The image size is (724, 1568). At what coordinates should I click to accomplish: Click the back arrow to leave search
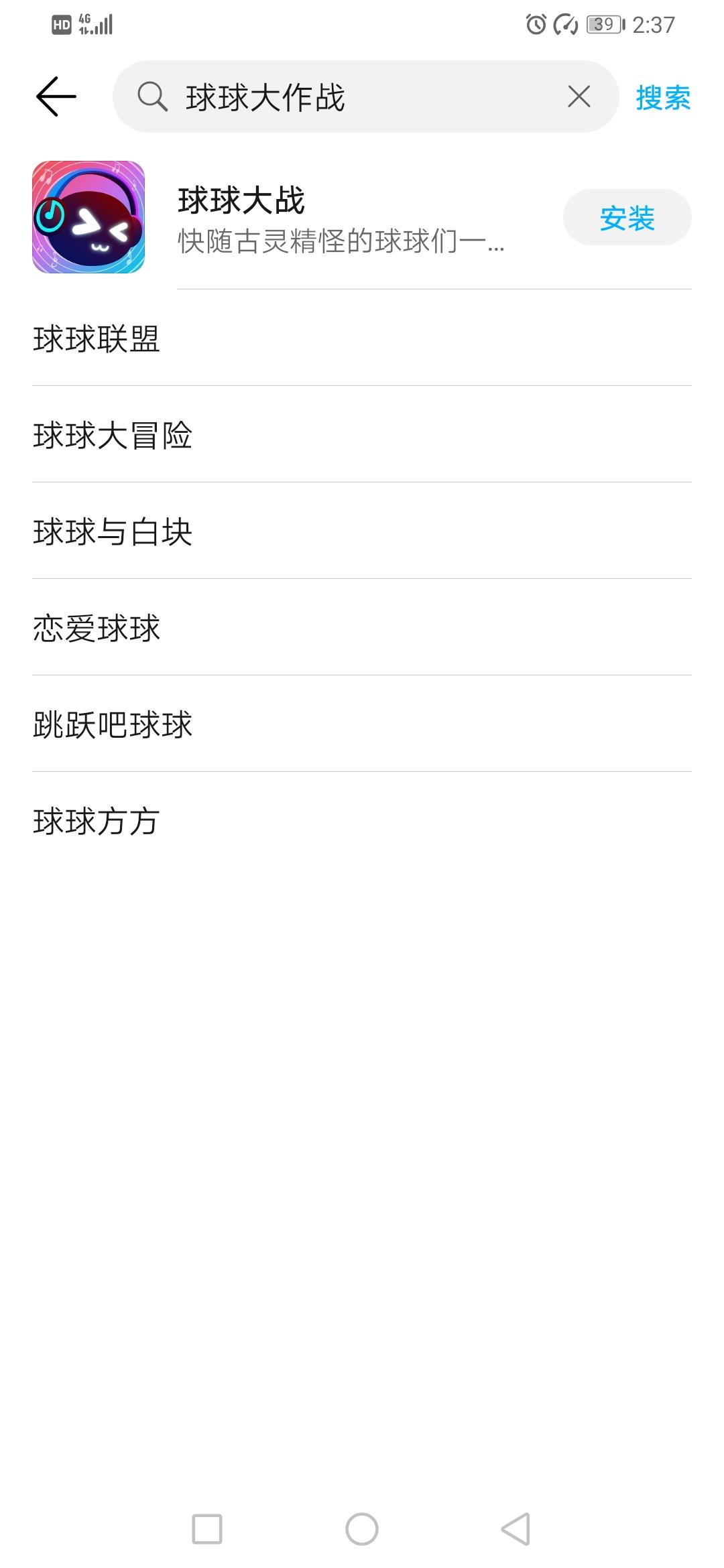coord(55,96)
